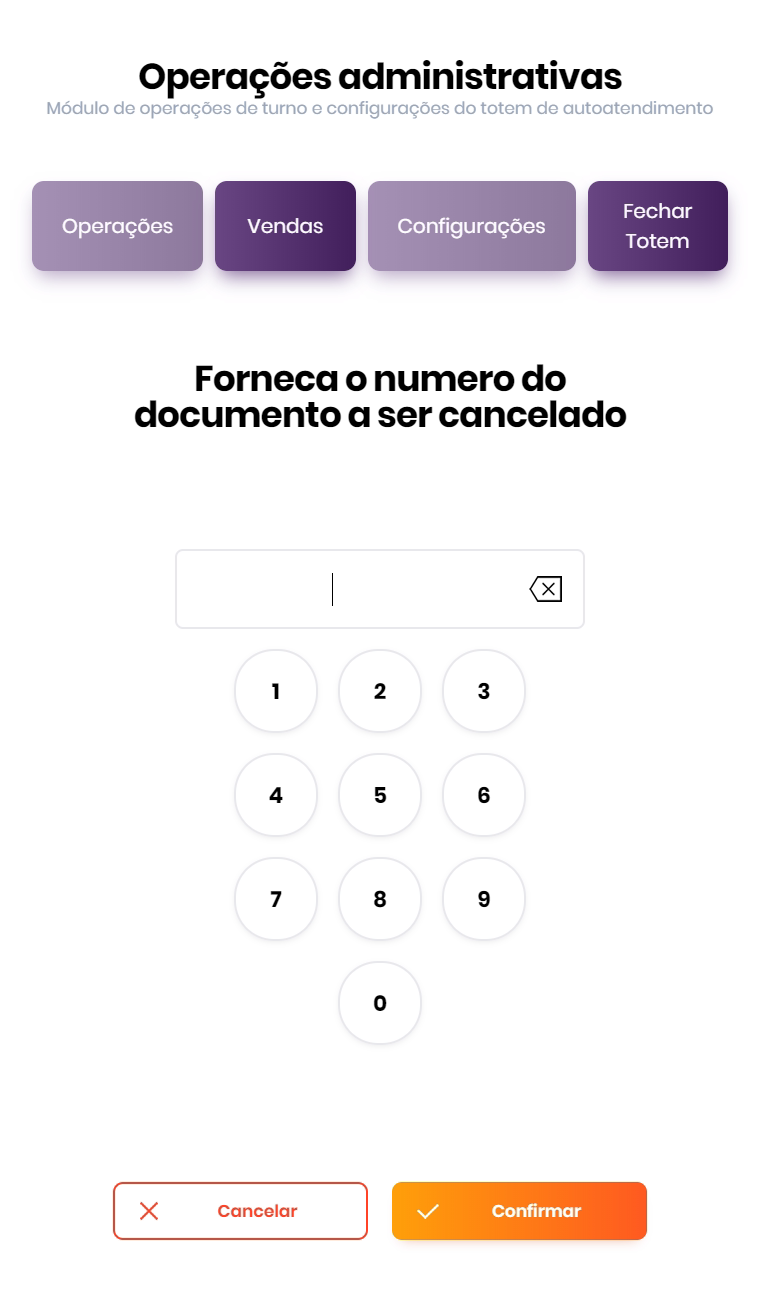The width and height of the screenshot is (768, 1316).
Task: Confirm the document number with Confirmar
Action: coord(519,1211)
